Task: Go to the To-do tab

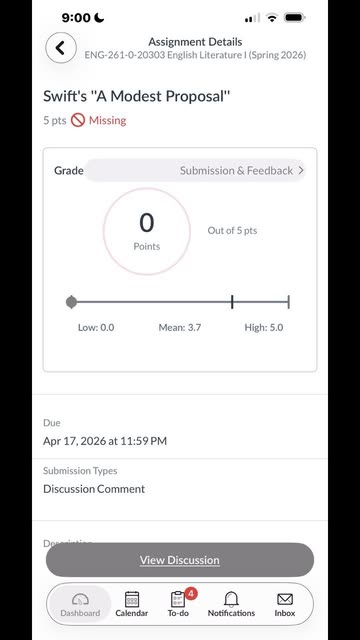Action: coord(178,604)
